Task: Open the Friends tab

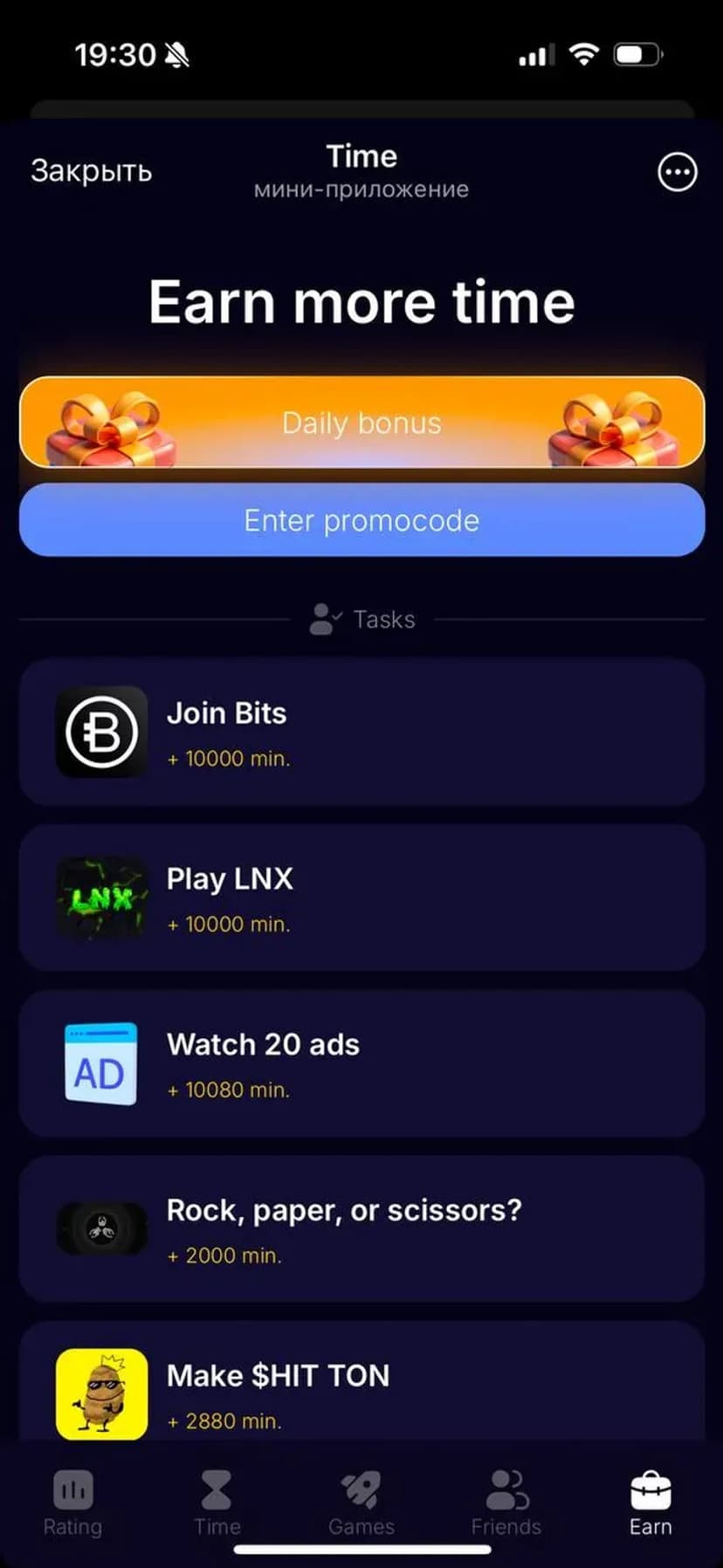Action: (506, 1503)
